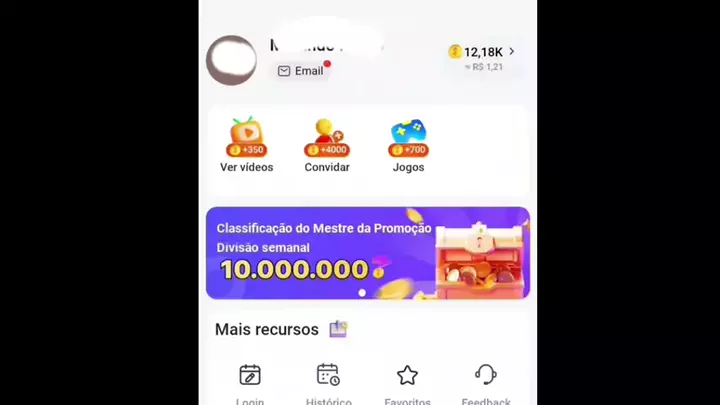Screen dimensions: 720x405
Task: Open the Email button
Action: (x=300, y=71)
